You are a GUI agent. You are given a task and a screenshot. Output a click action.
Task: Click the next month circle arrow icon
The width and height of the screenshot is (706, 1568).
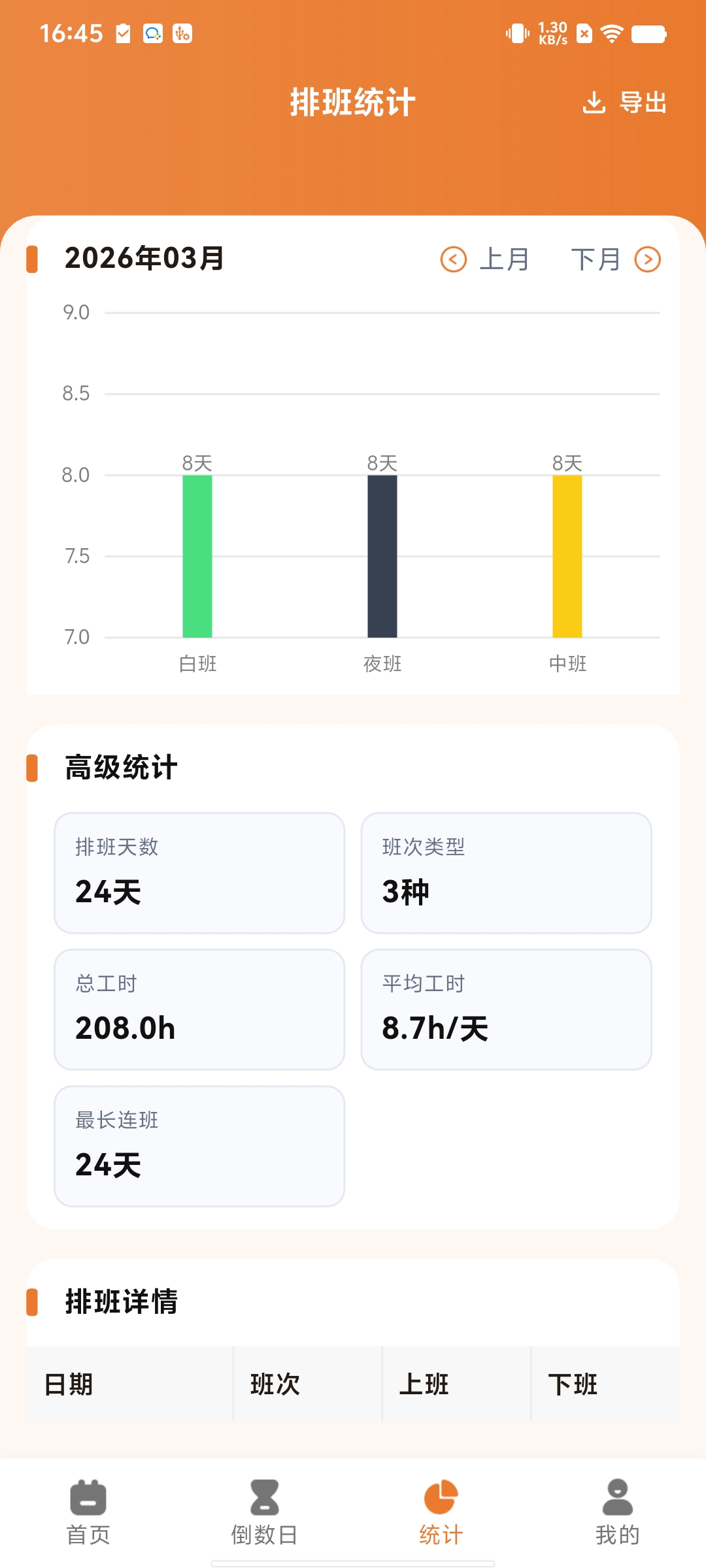[x=648, y=259]
